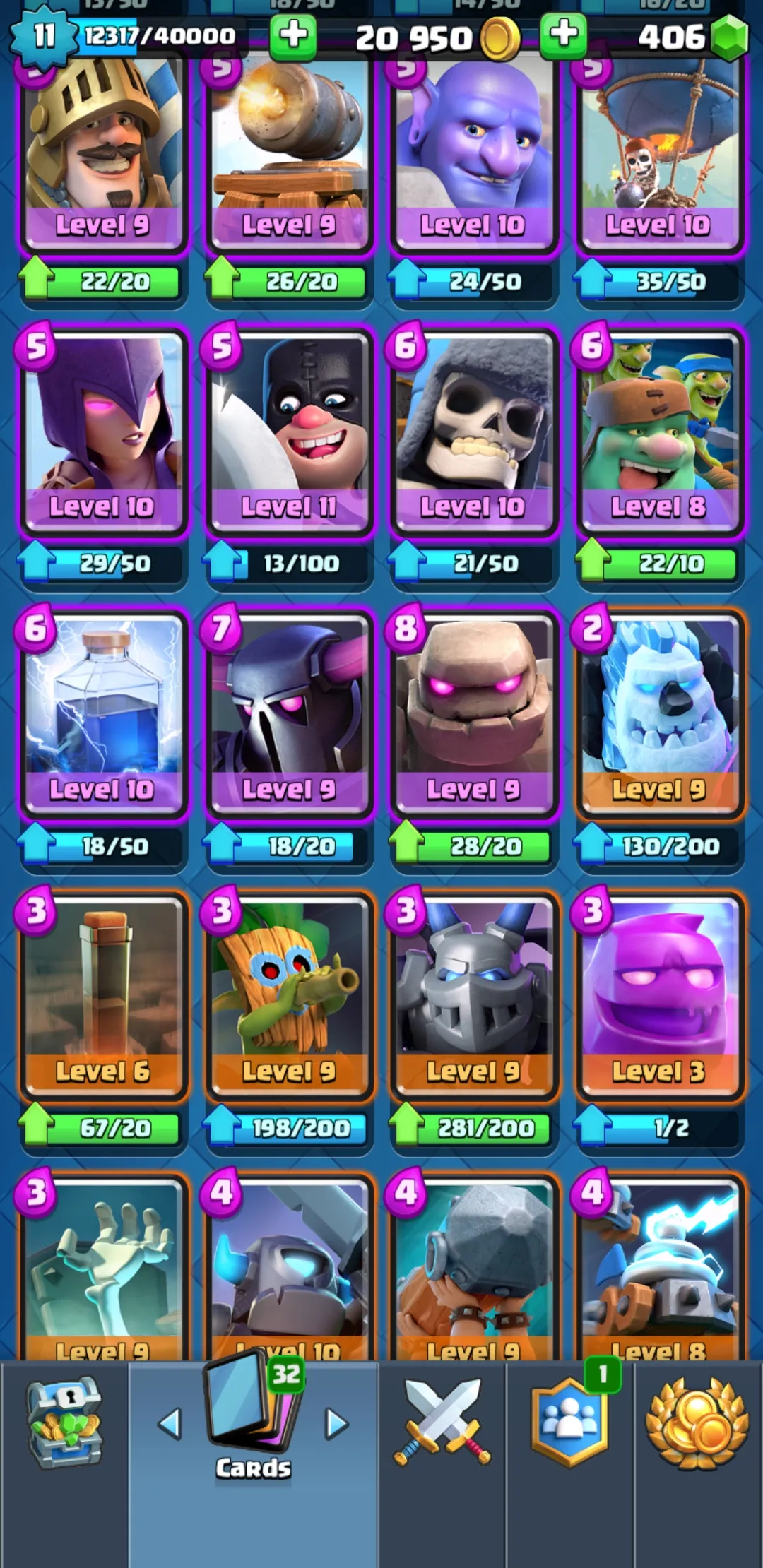Tap the Executioner card, Level 11
The width and height of the screenshot is (763, 1568).
coord(289,431)
